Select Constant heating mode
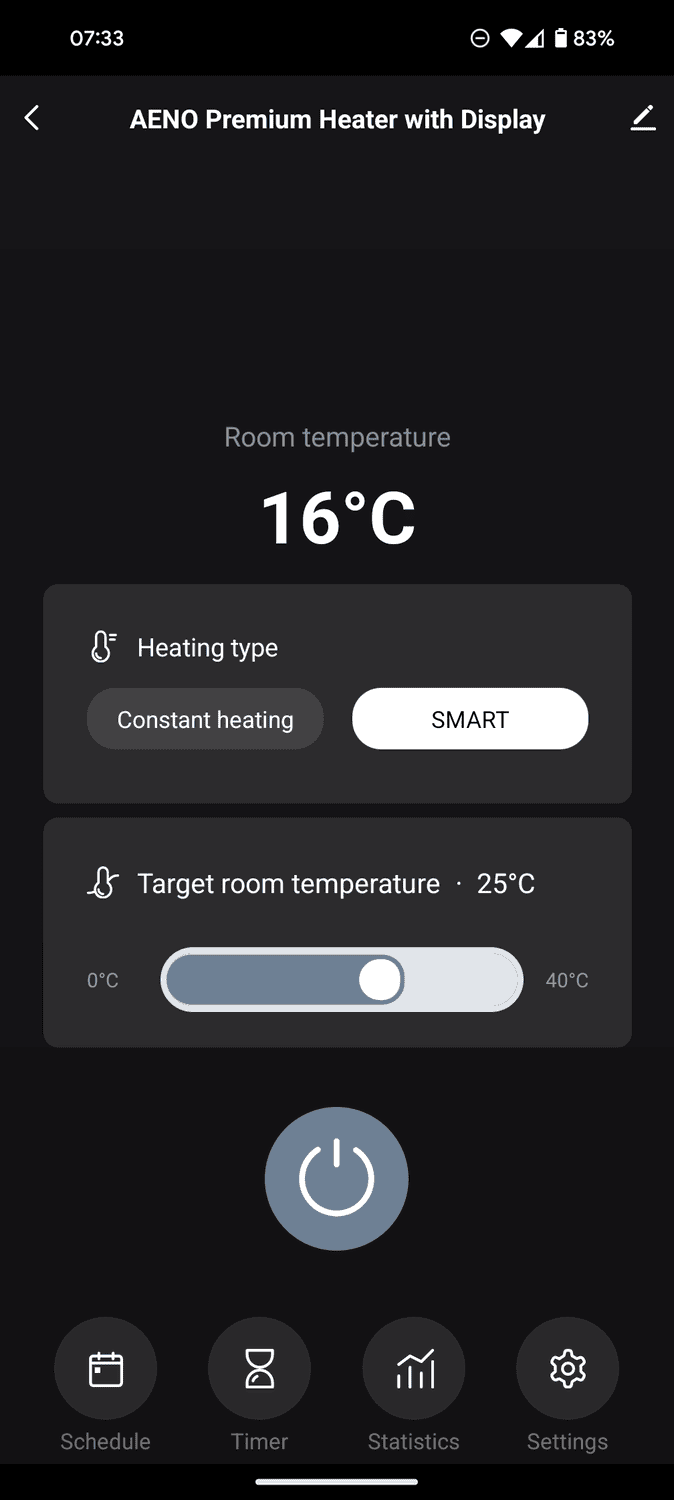The width and height of the screenshot is (674, 1500). click(x=205, y=719)
